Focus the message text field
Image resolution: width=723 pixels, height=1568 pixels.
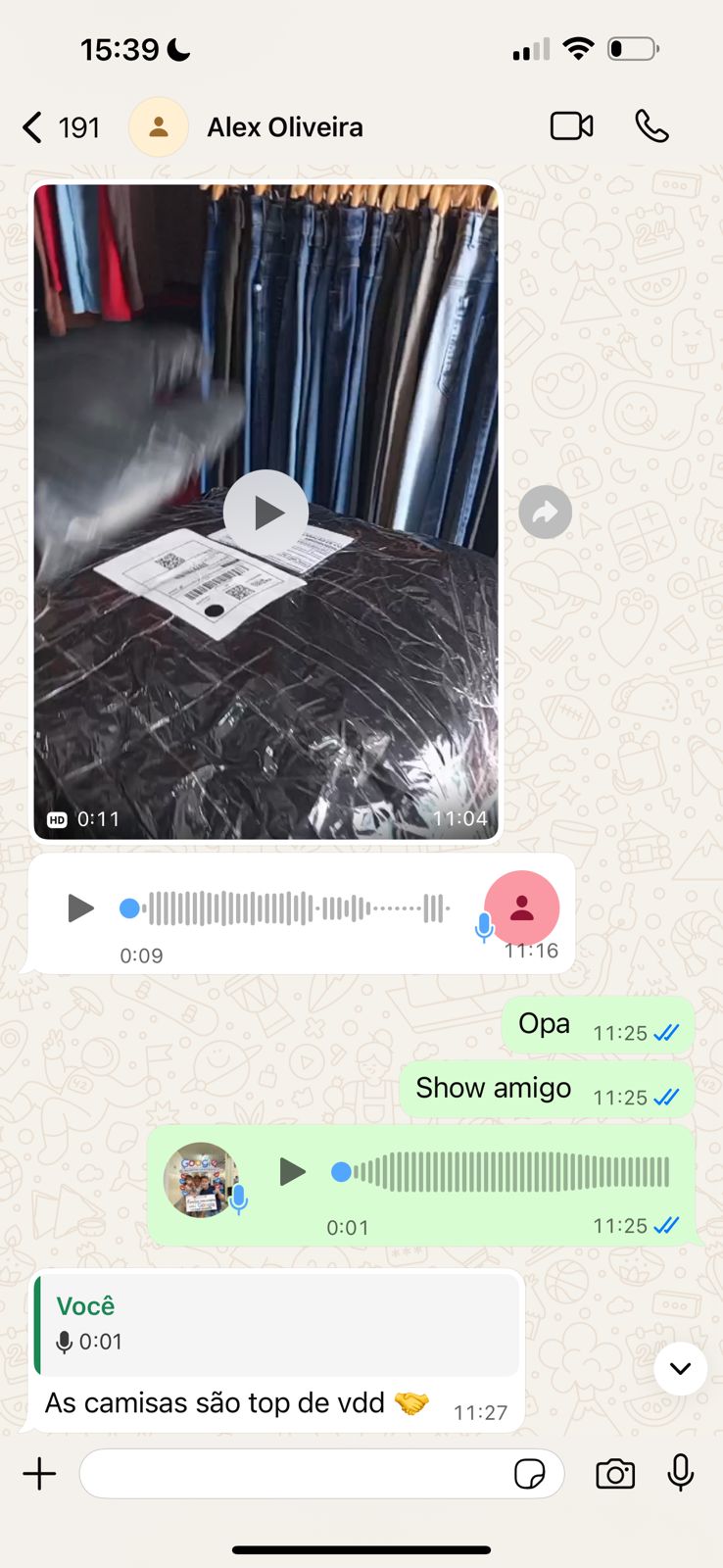pos(294,1474)
